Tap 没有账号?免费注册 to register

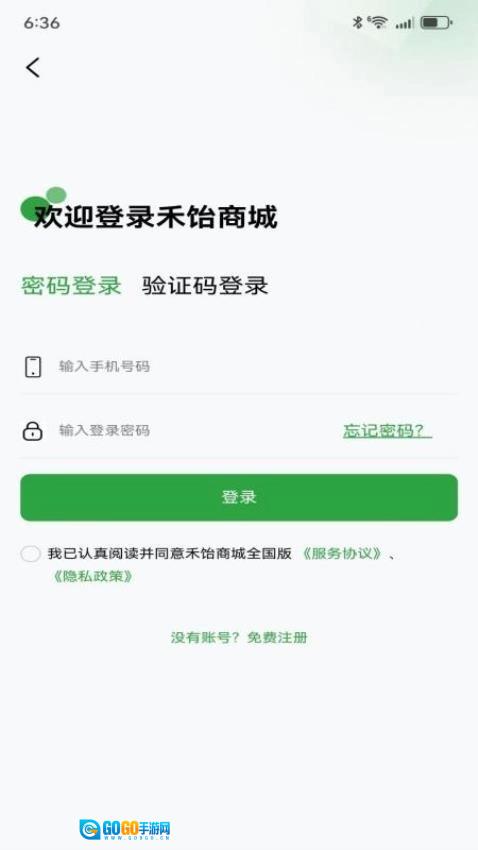click(x=239, y=638)
